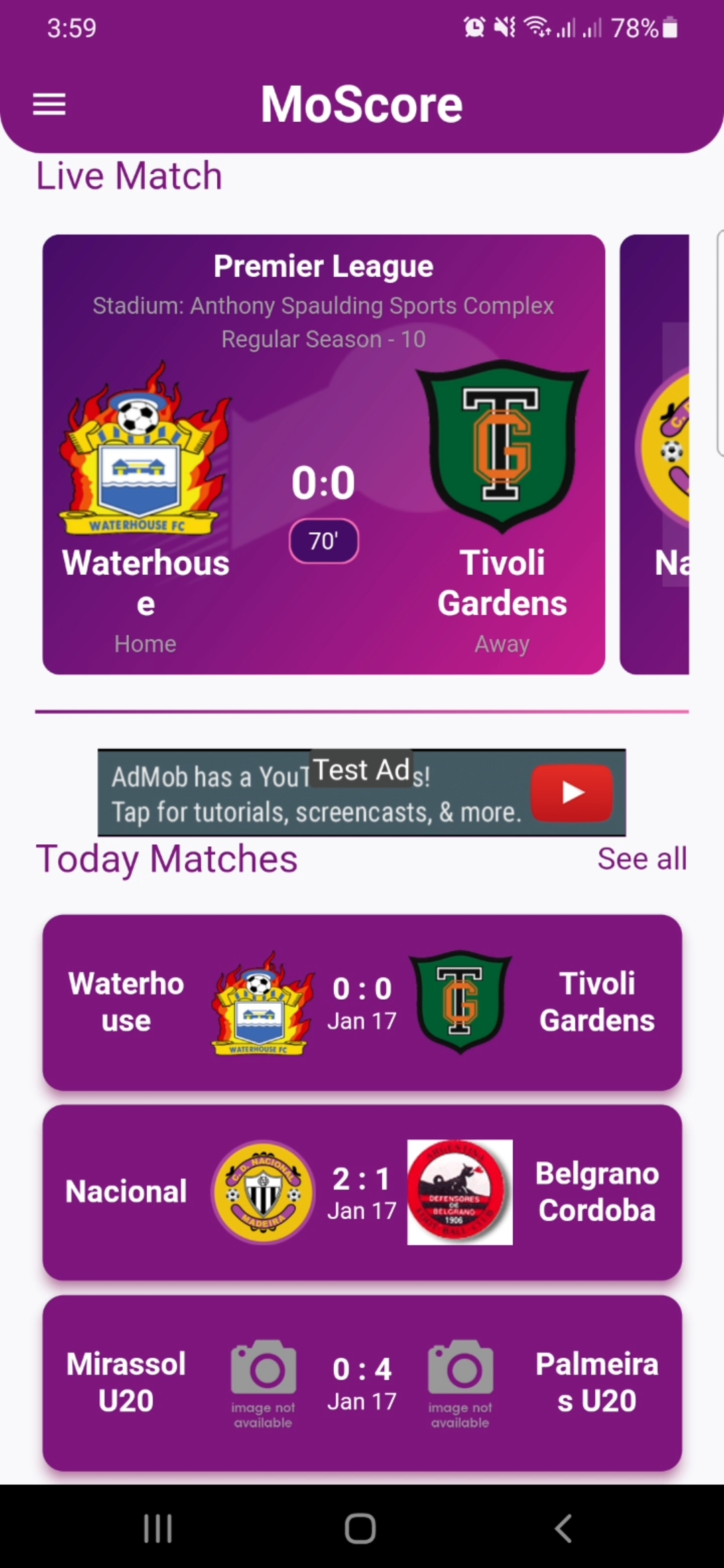See all of today's matches
Viewport: 724px width, 1568px height.
642,859
